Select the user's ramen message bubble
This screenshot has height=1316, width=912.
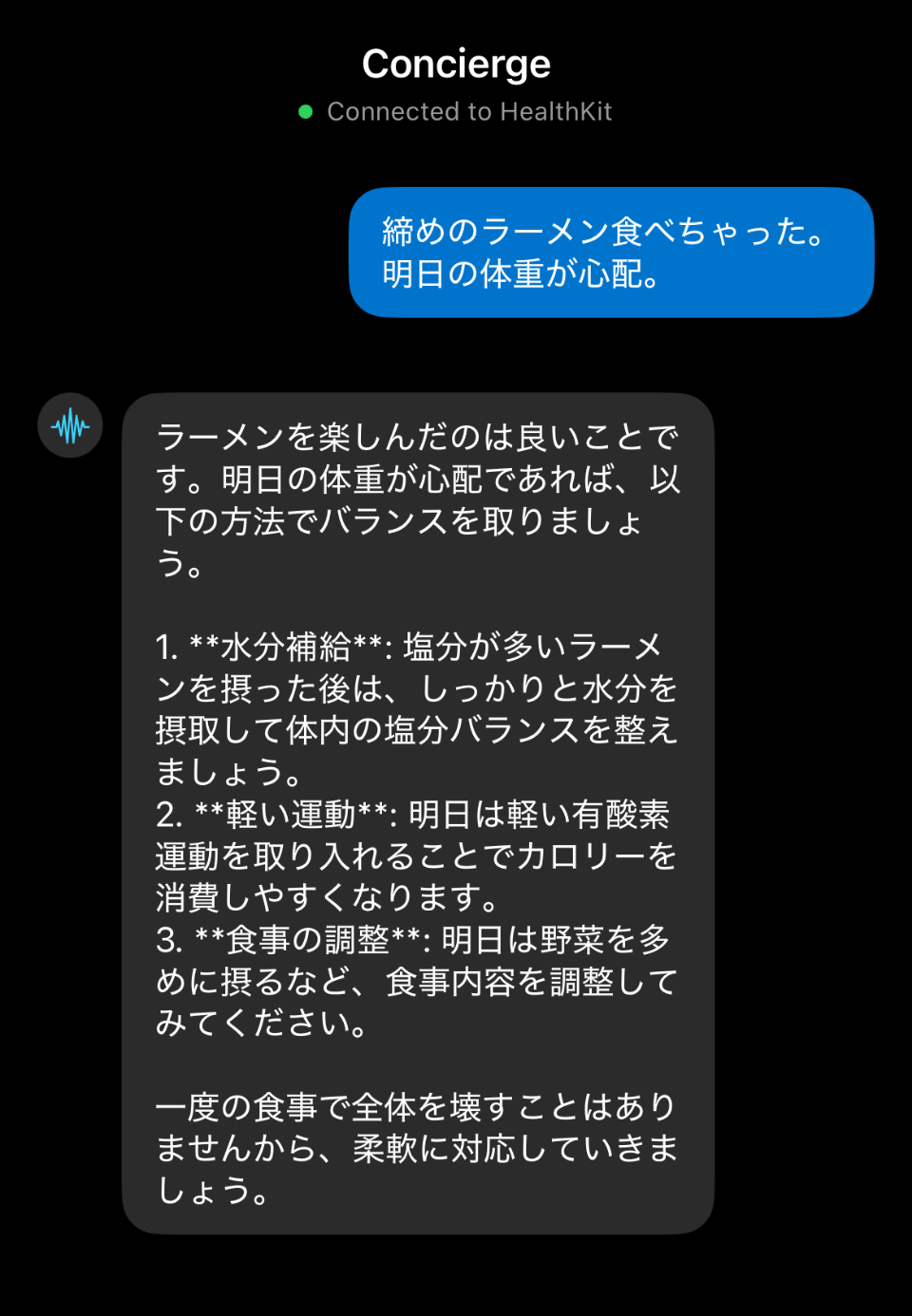[610, 252]
